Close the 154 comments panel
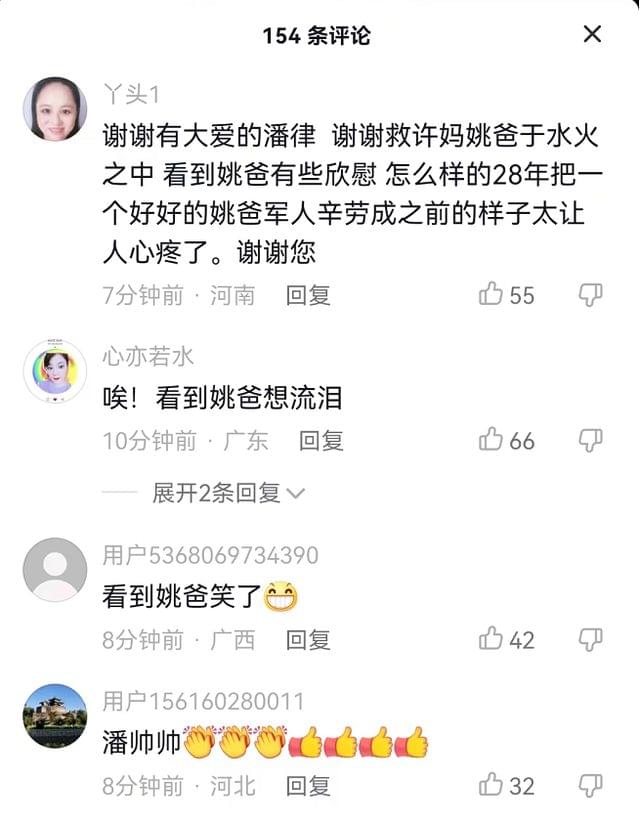Viewport: 640px width, 820px height. coord(592,35)
